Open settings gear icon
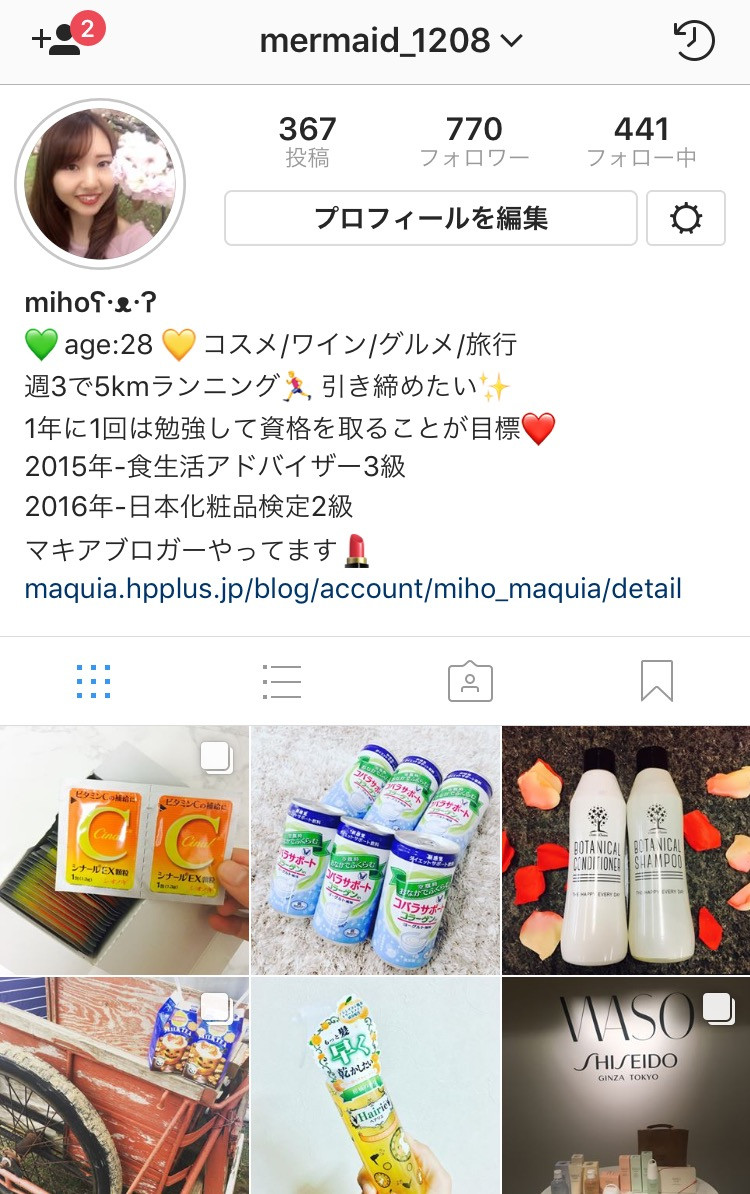 click(686, 218)
